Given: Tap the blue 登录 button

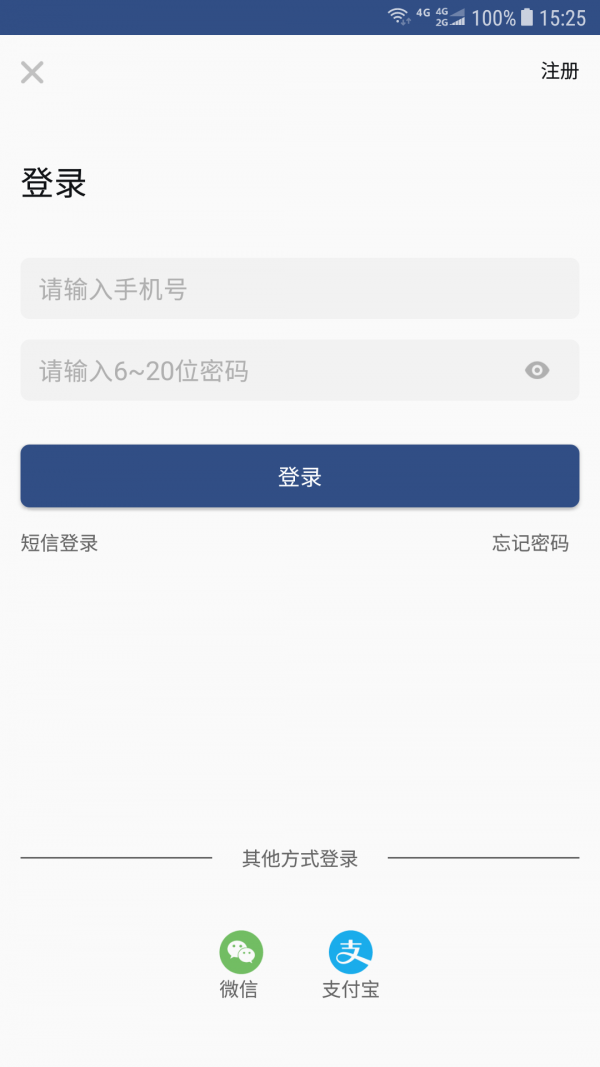Looking at the screenshot, I should pos(300,476).
